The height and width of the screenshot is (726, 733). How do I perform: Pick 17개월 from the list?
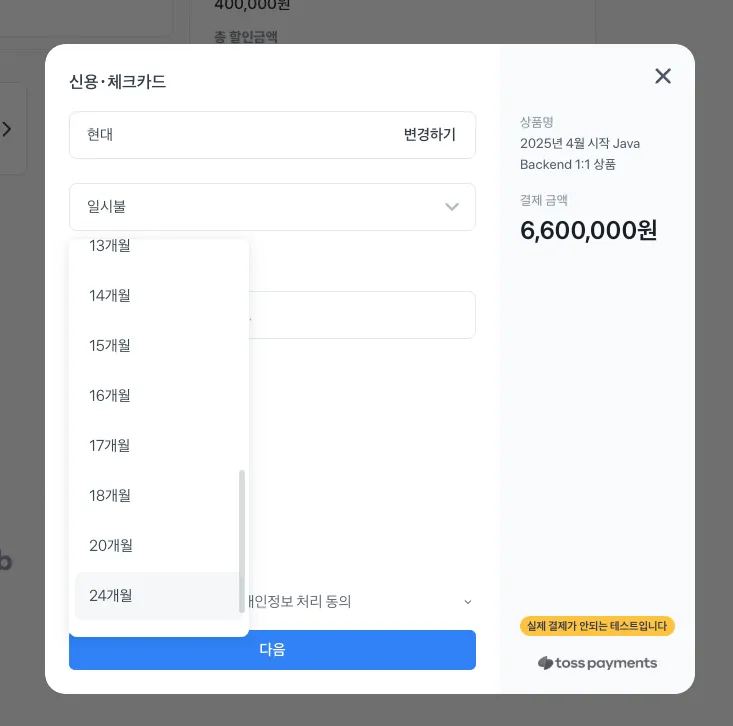coord(110,445)
